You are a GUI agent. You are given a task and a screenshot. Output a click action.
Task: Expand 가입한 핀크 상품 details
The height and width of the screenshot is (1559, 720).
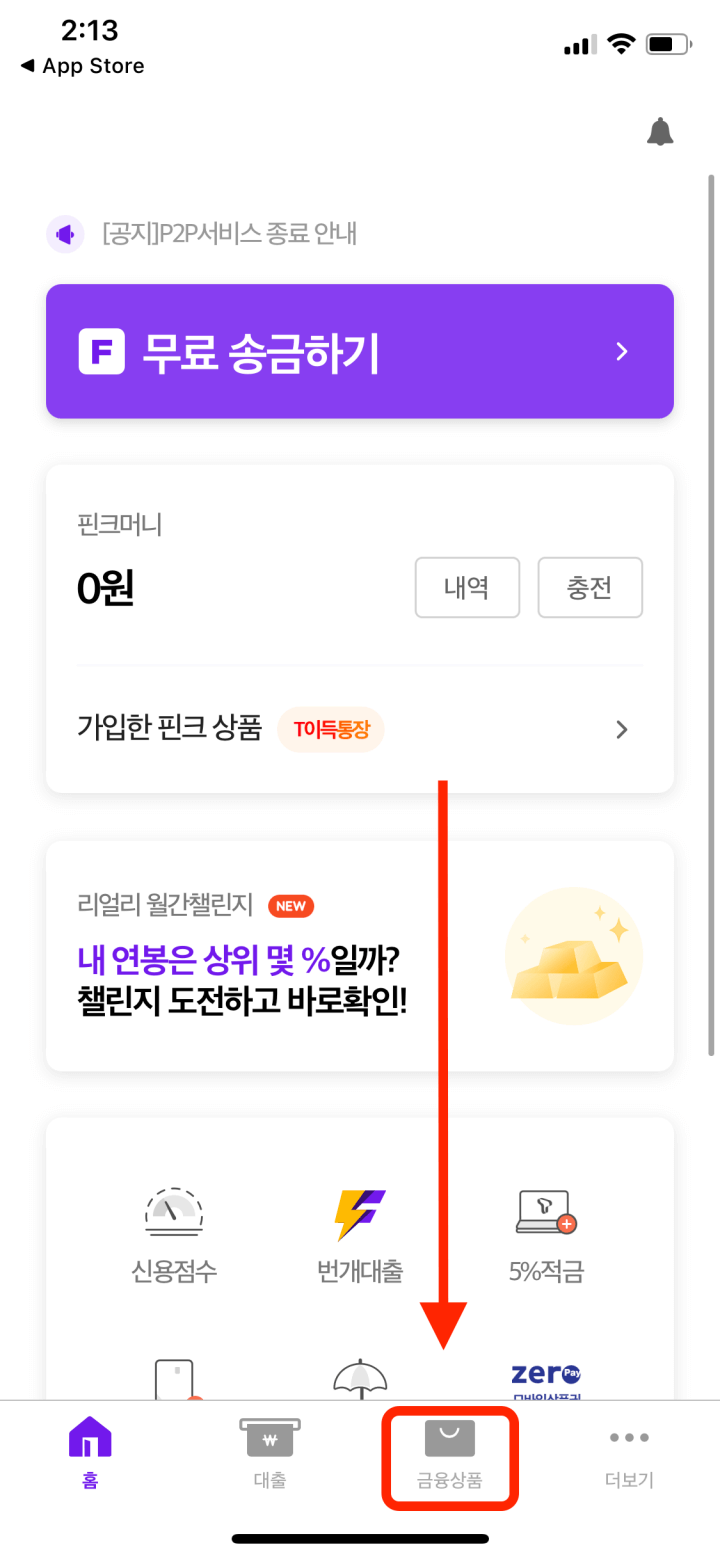[622, 730]
